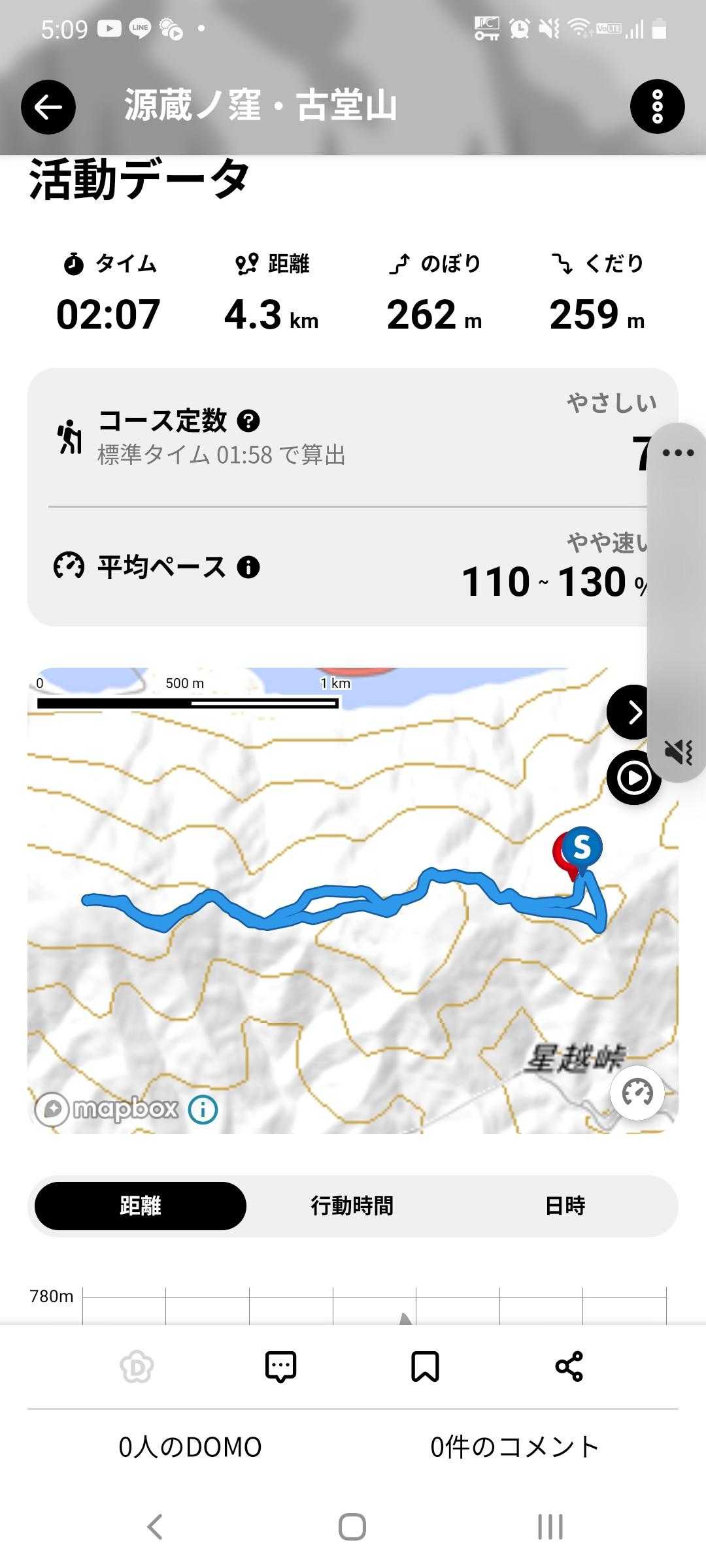Open the Mapbox info icon
The image size is (706, 1568).
point(203,1109)
